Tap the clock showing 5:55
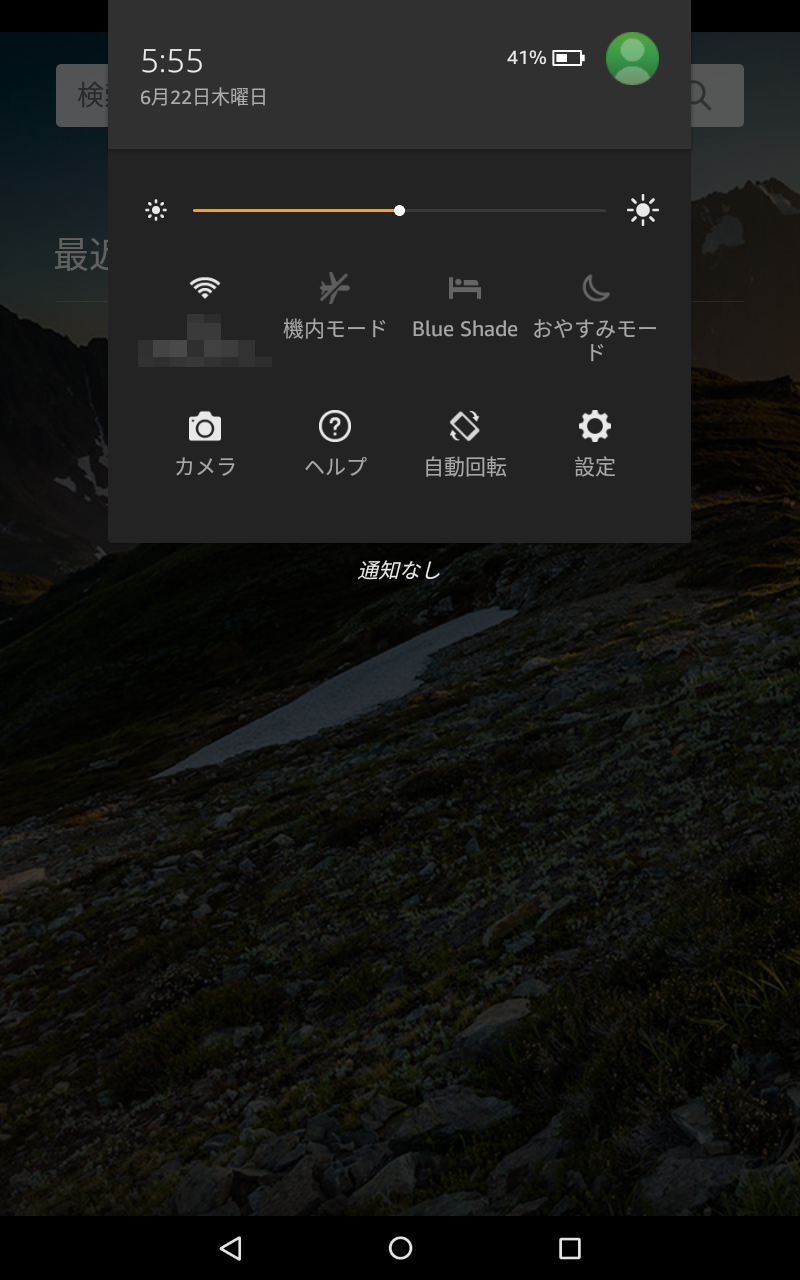Screen dimensions: 800x1280 (x=163, y=62)
